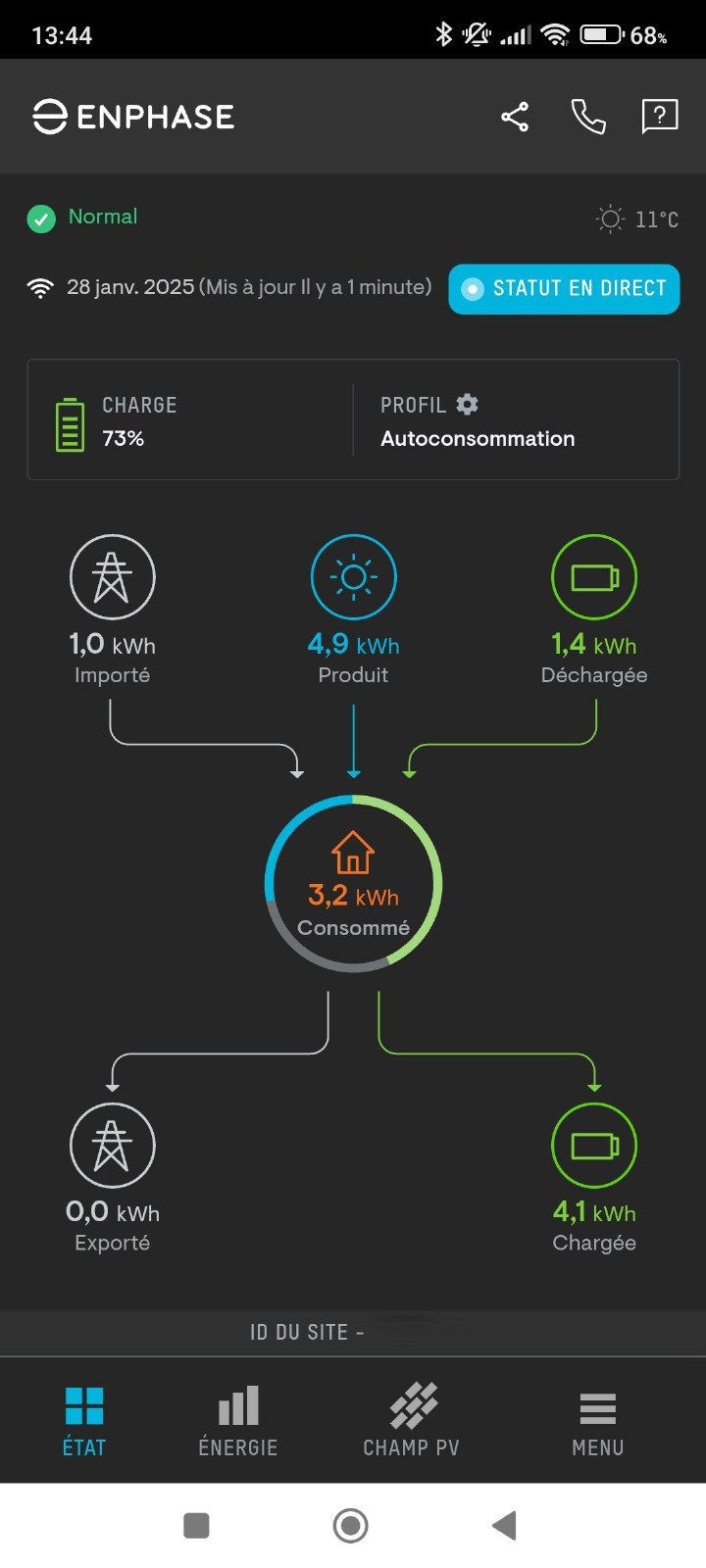Tap the Chargée battery icon

coord(594,1146)
